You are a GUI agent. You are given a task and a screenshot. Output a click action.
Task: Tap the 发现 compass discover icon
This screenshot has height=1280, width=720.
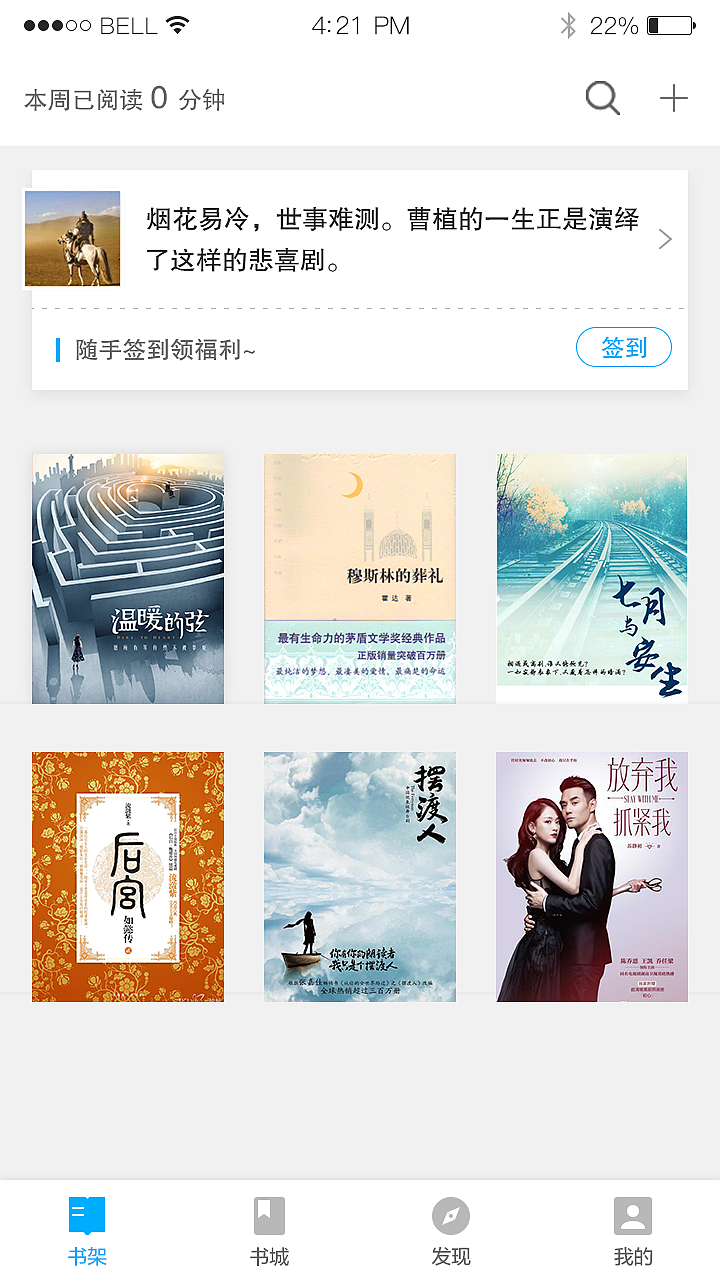click(449, 1216)
